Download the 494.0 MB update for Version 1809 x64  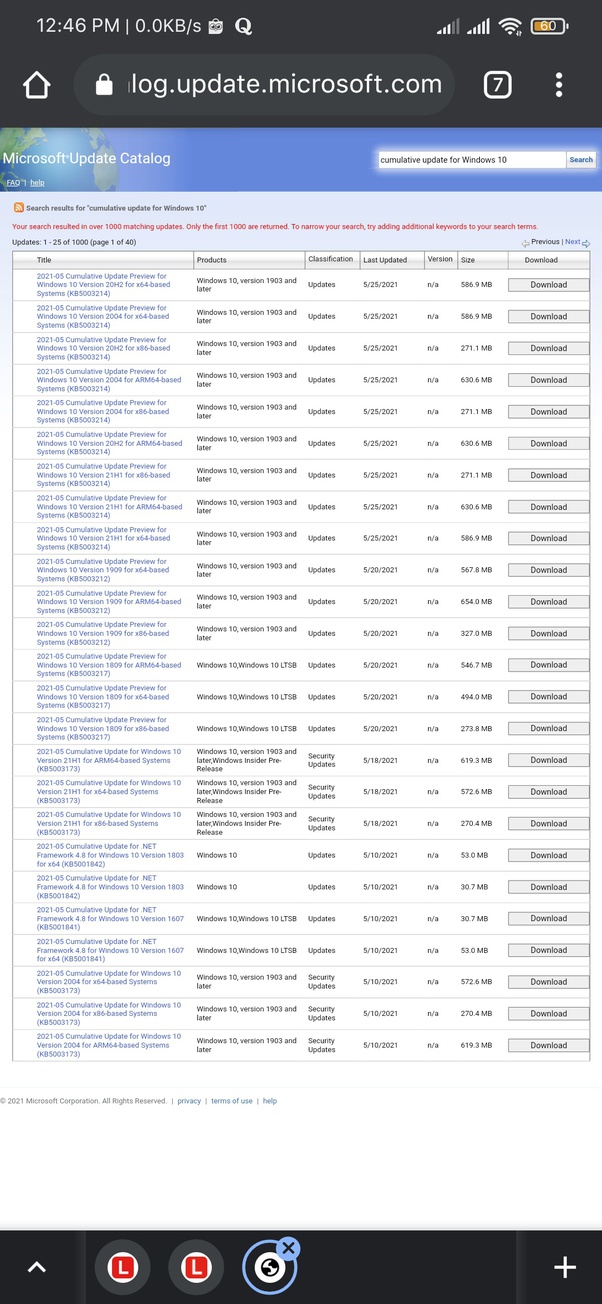pos(548,697)
